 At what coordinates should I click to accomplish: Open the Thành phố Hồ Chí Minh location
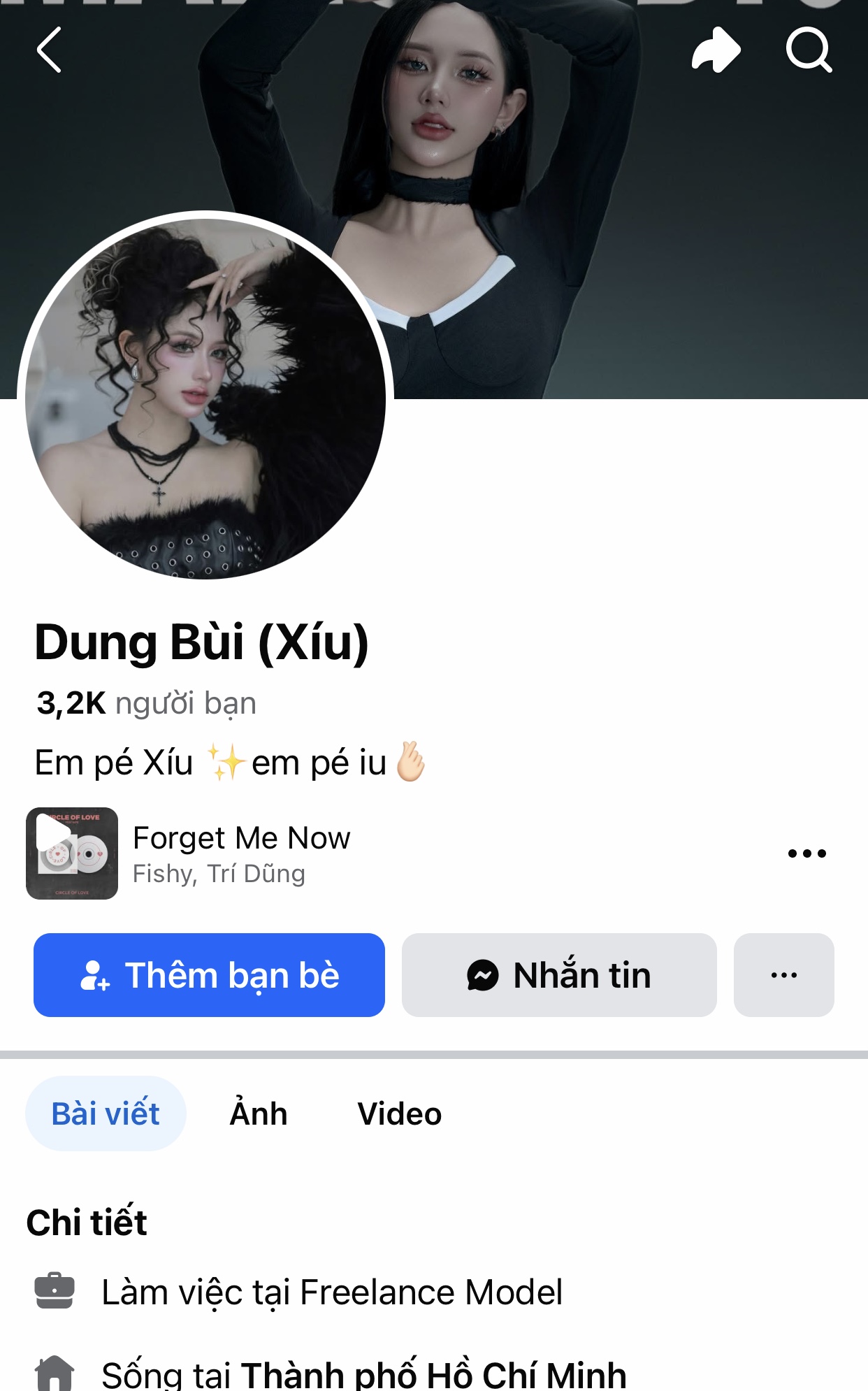point(433,1374)
